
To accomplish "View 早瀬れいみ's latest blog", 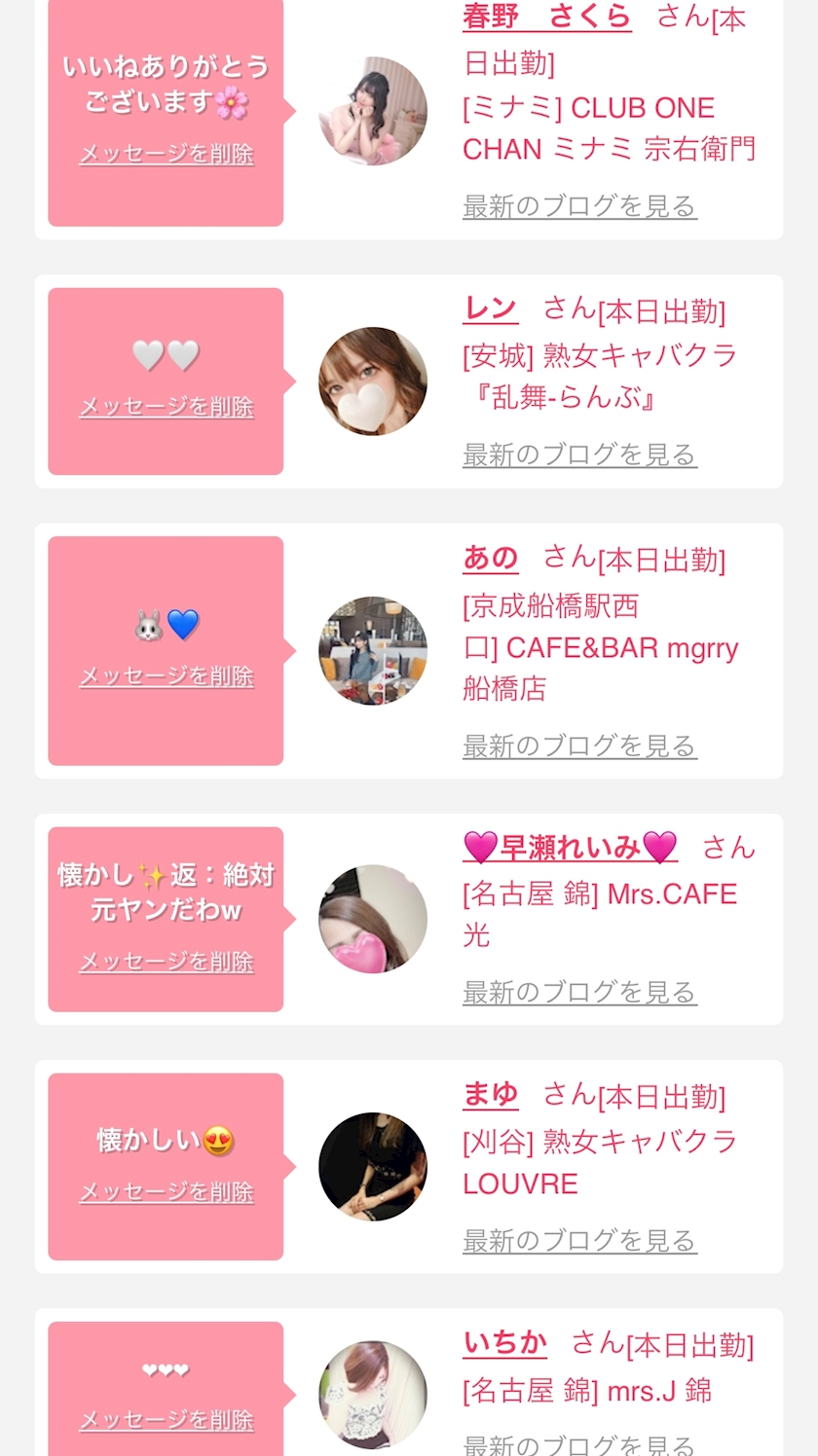I will (x=579, y=993).
